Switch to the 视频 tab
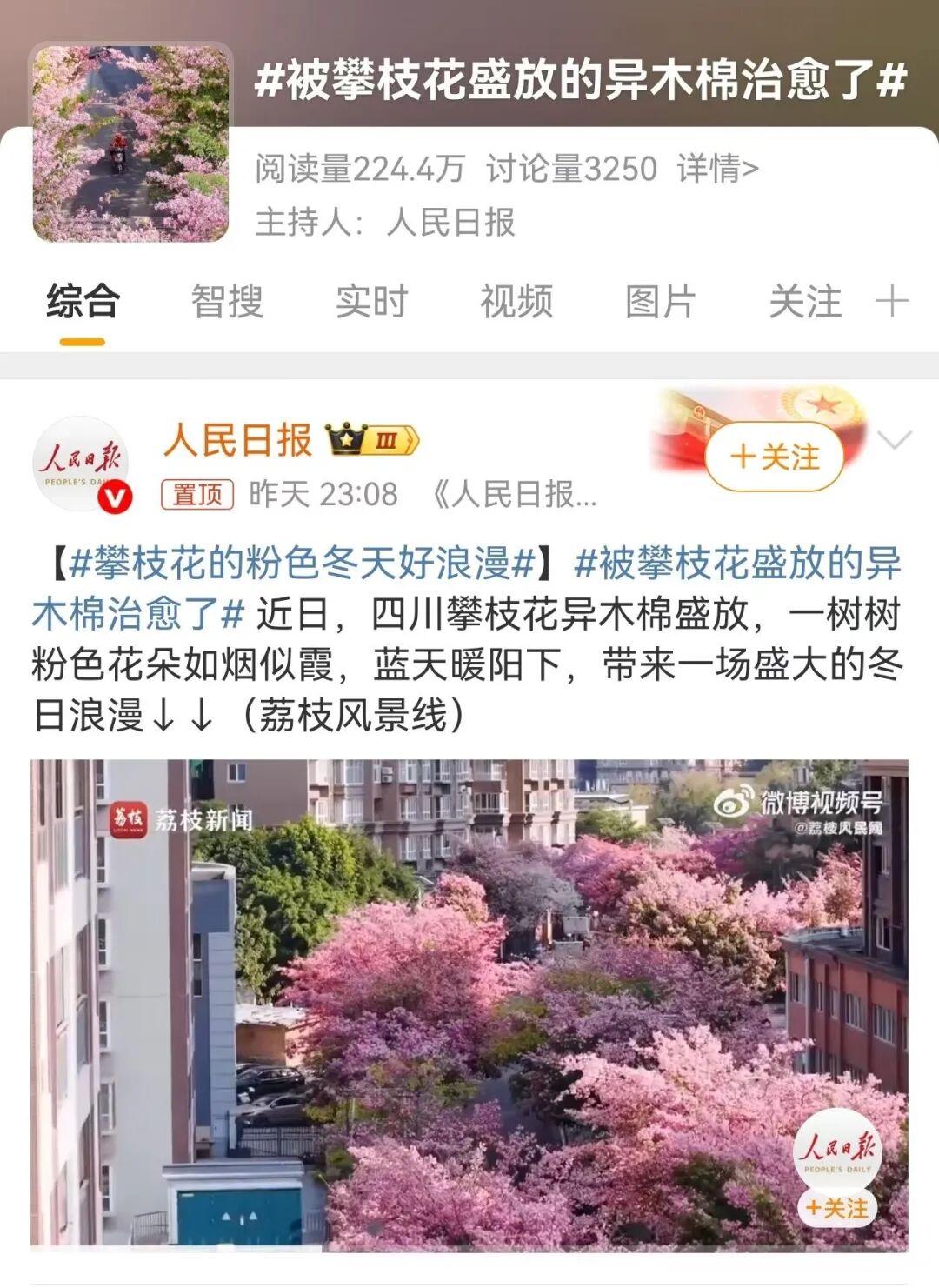Screen dimensions: 939x1288 [x=516, y=302]
